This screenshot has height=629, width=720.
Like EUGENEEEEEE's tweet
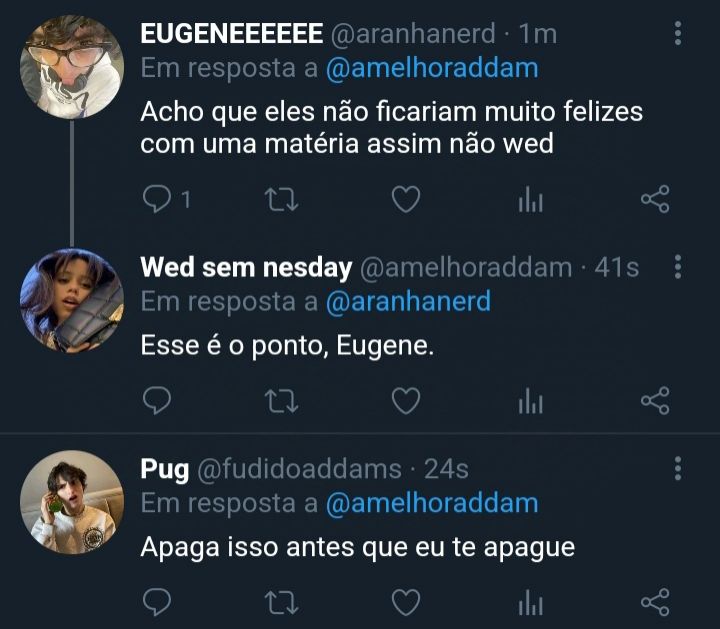(x=406, y=199)
